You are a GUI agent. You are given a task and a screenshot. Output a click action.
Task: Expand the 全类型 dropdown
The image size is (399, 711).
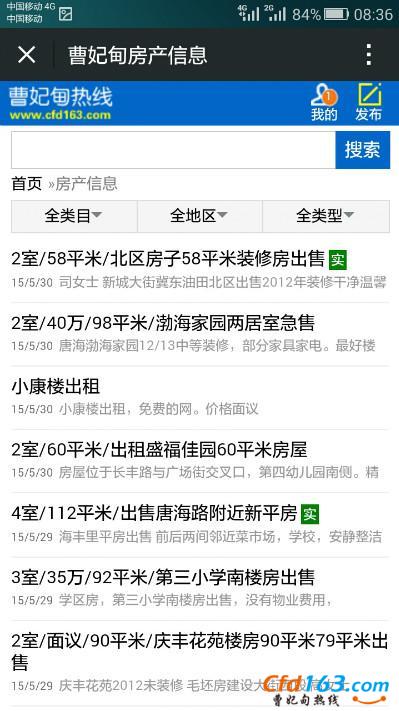tap(326, 216)
